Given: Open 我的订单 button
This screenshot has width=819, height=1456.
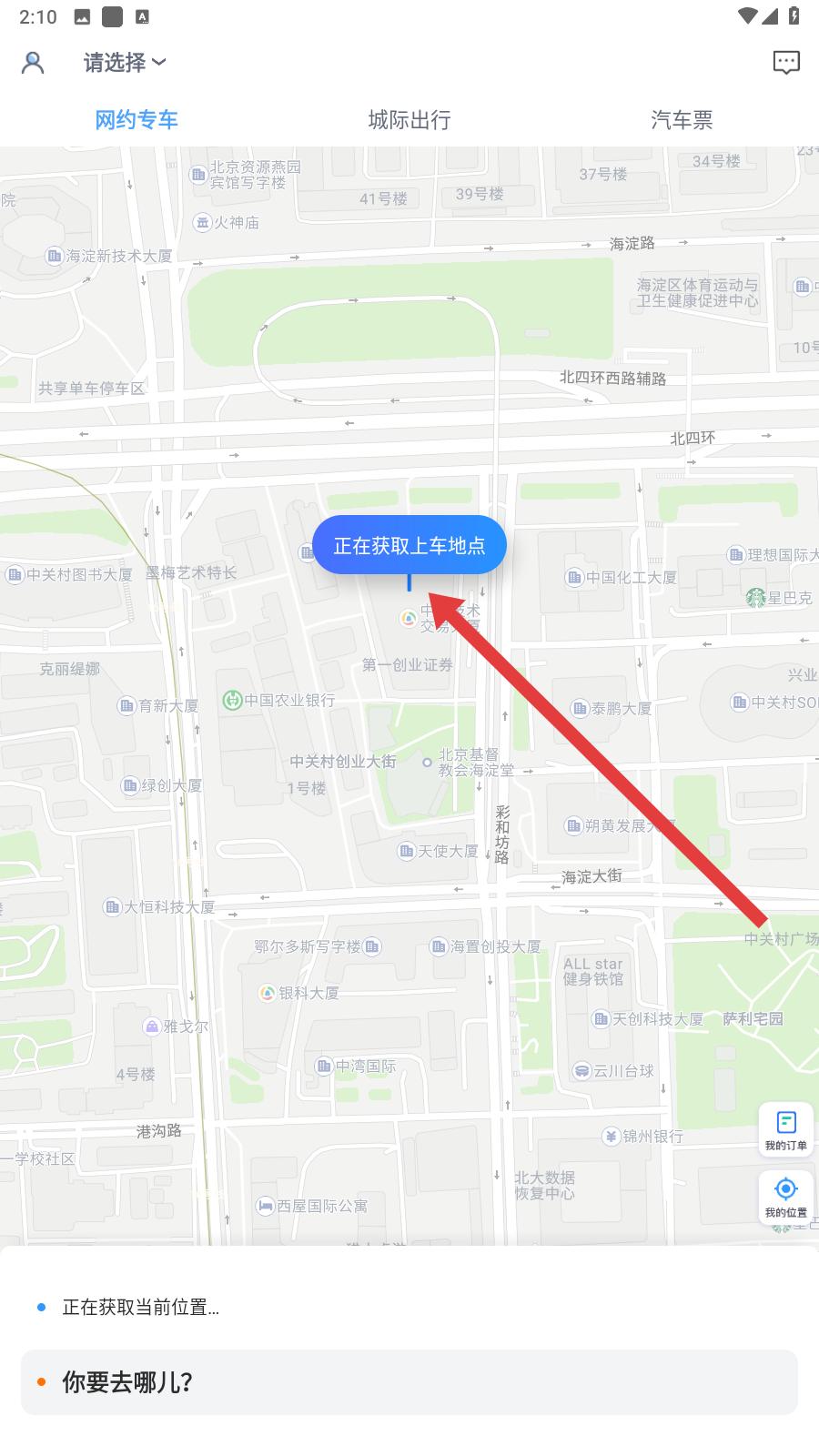Looking at the screenshot, I should click(785, 1130).
